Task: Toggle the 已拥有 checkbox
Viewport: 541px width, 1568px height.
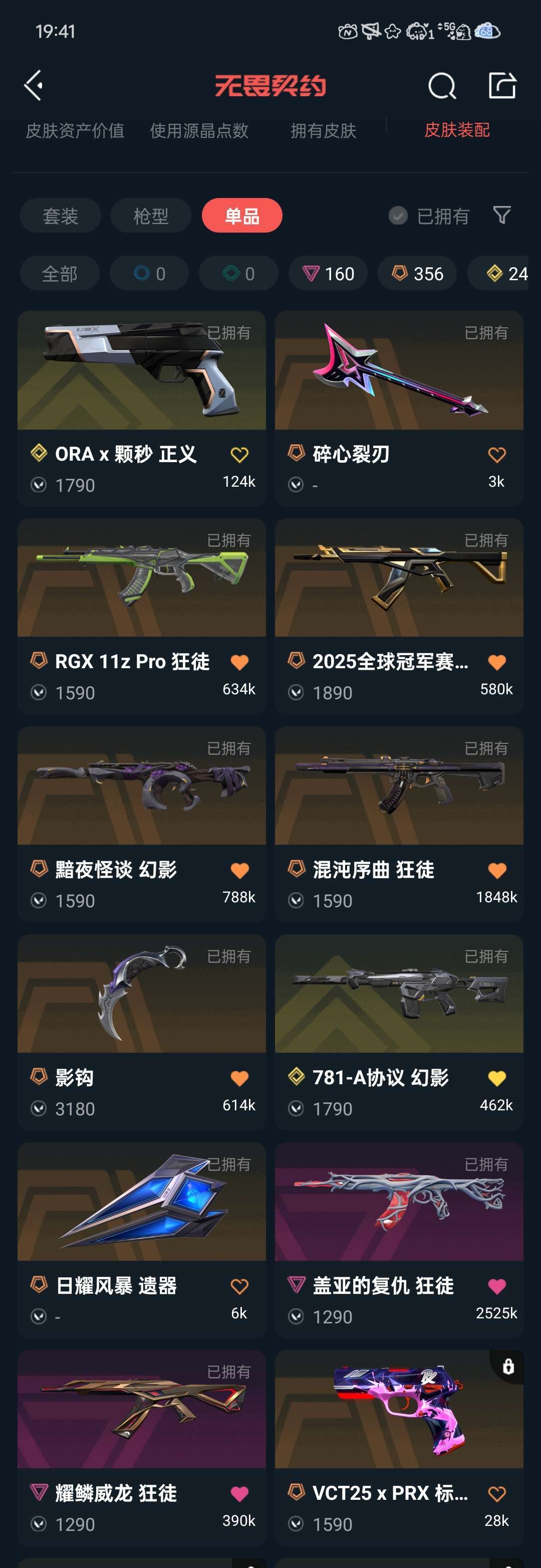Action: [398, 216]
